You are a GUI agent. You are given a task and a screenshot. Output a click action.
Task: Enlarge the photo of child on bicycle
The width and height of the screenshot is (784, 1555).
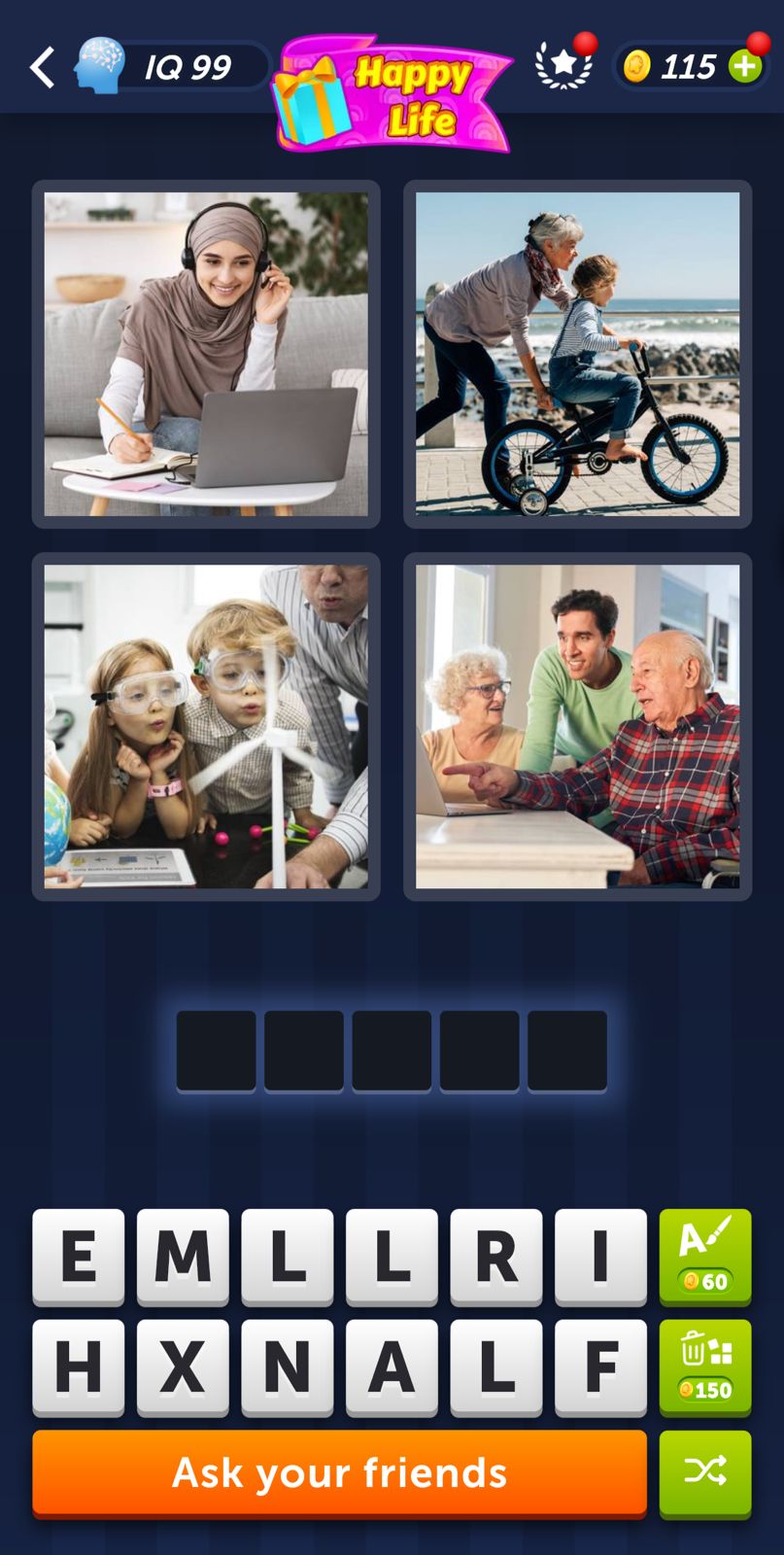pos(577,354)
